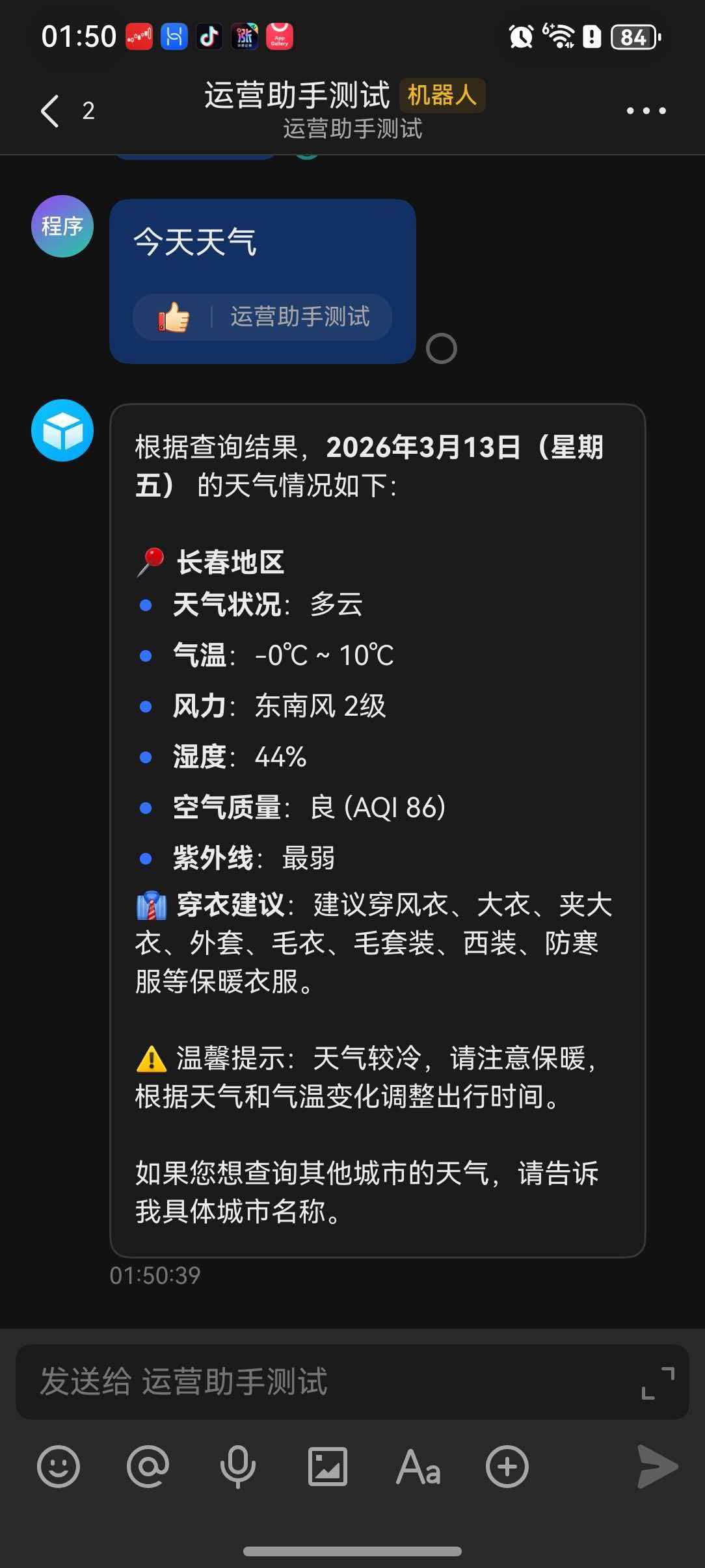
Task: Open the plus more-actions menu
Action: coord(507,1467)
